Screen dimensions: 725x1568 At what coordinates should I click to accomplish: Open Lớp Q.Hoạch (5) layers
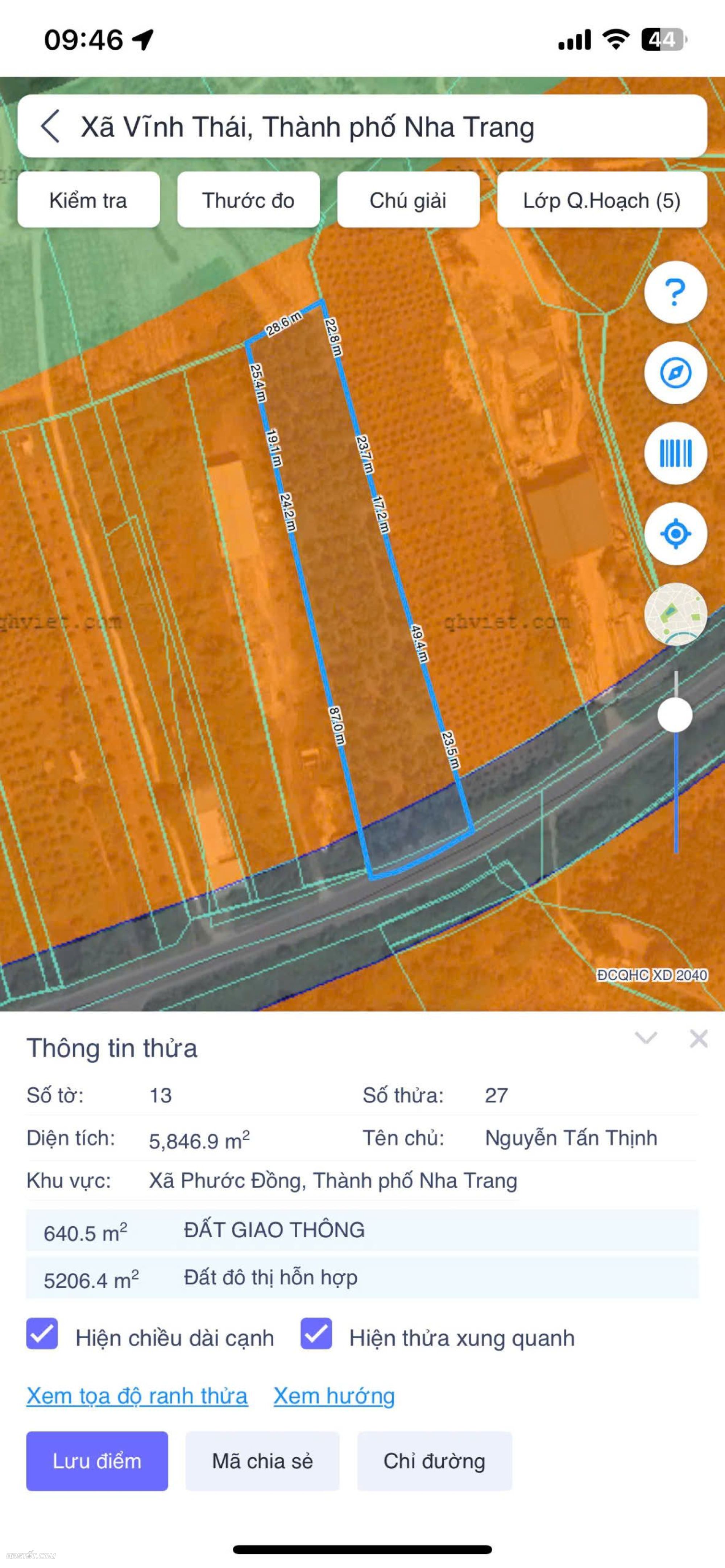[x=601, y=200]
